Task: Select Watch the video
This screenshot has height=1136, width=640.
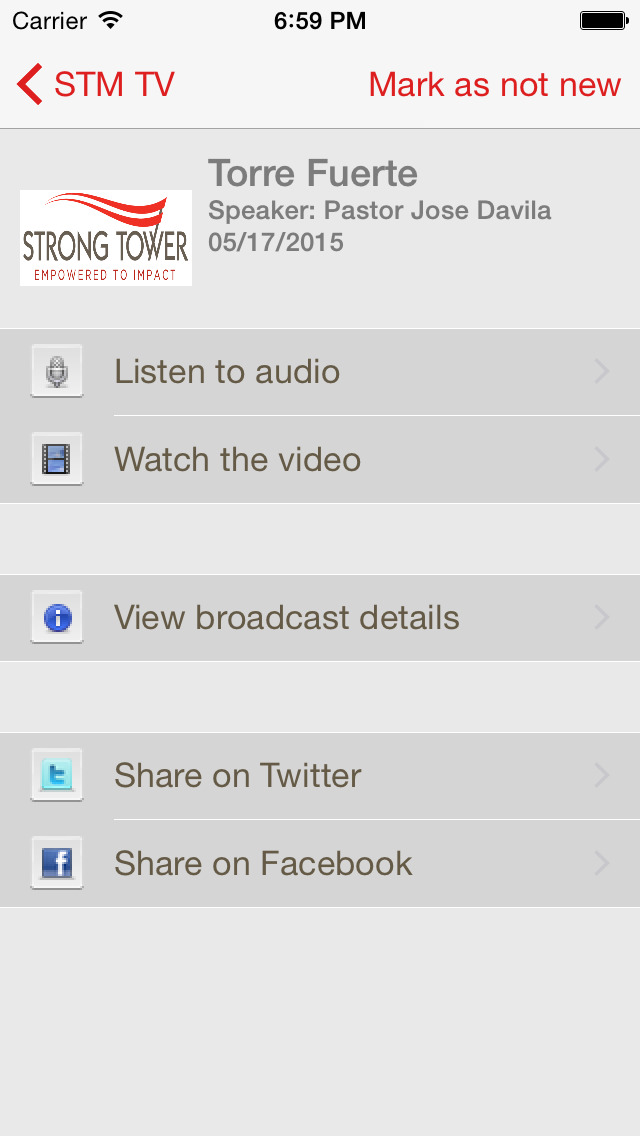Action: pos(320,459)
